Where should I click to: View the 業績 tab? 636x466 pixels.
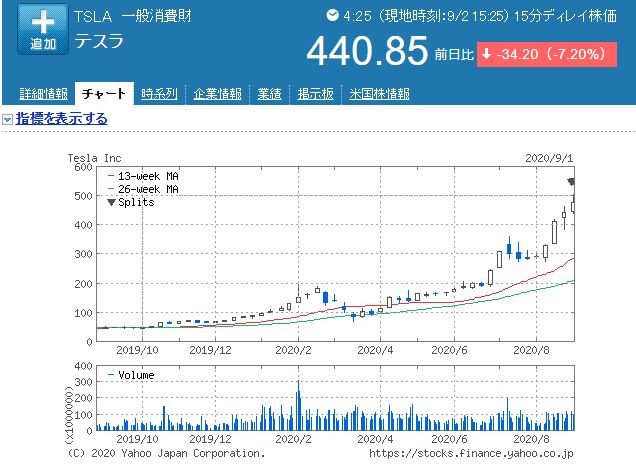[268, 94]
